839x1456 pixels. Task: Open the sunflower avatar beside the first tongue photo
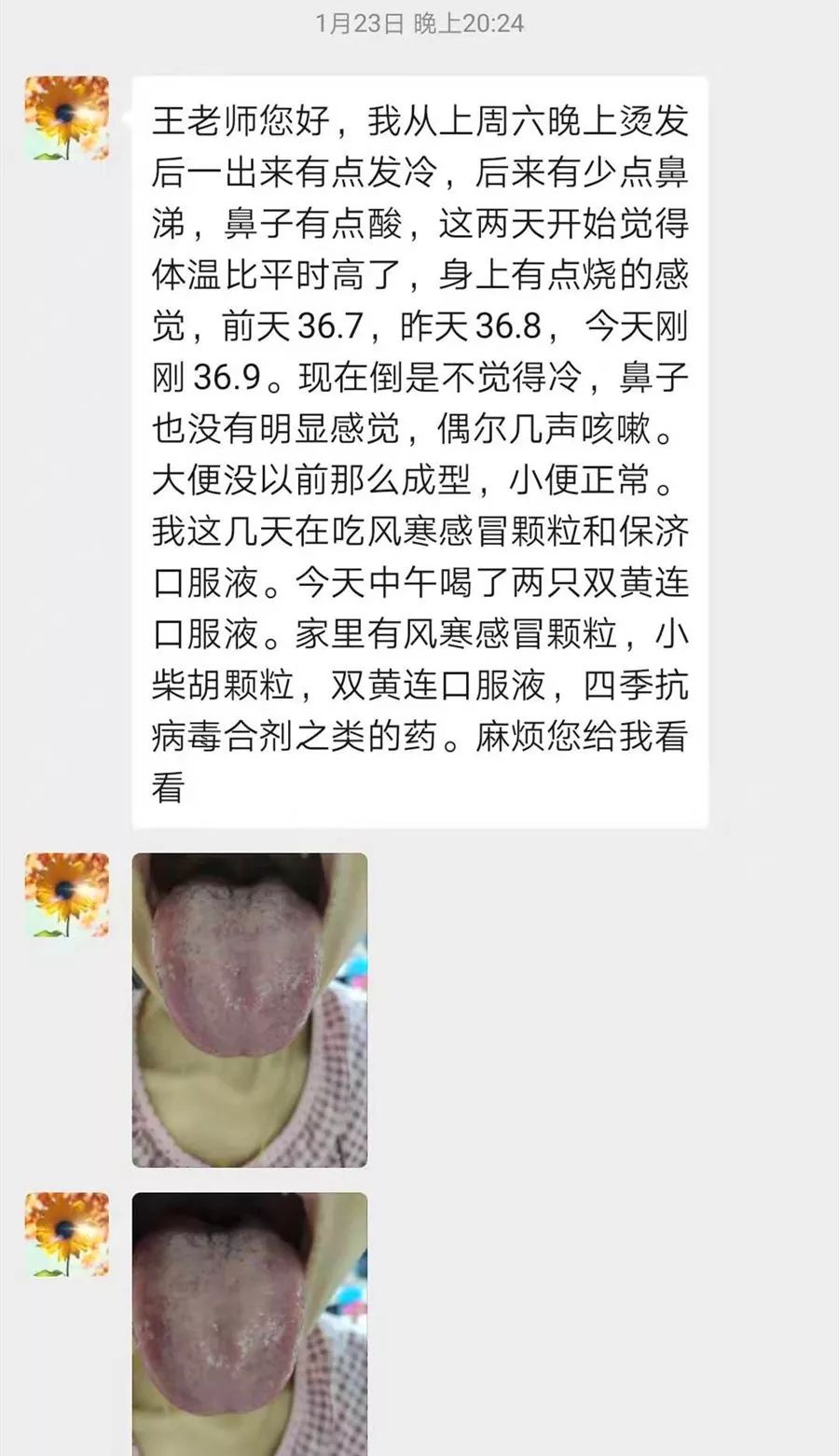[x=66, y=894]
